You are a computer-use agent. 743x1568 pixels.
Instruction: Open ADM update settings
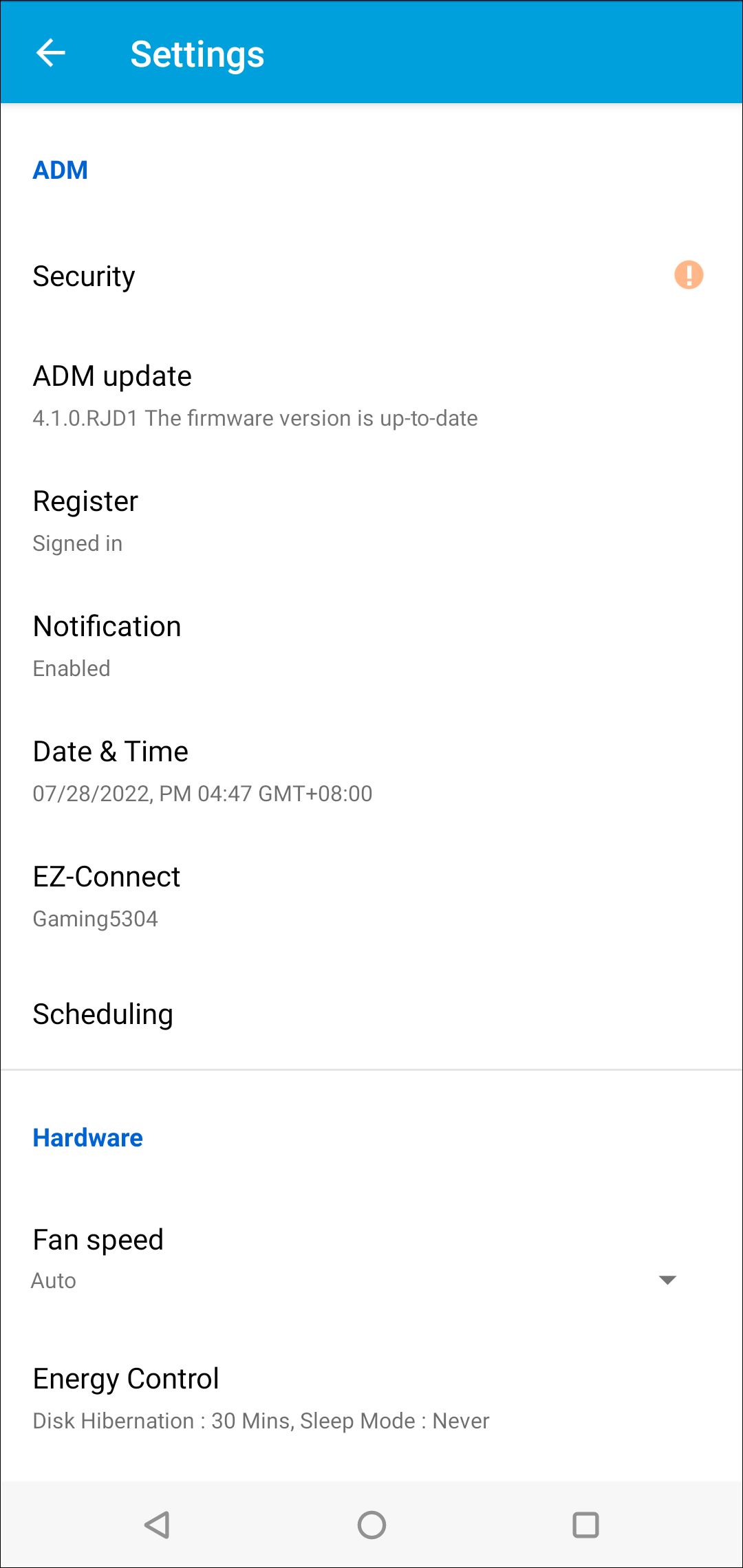(371, 396)
